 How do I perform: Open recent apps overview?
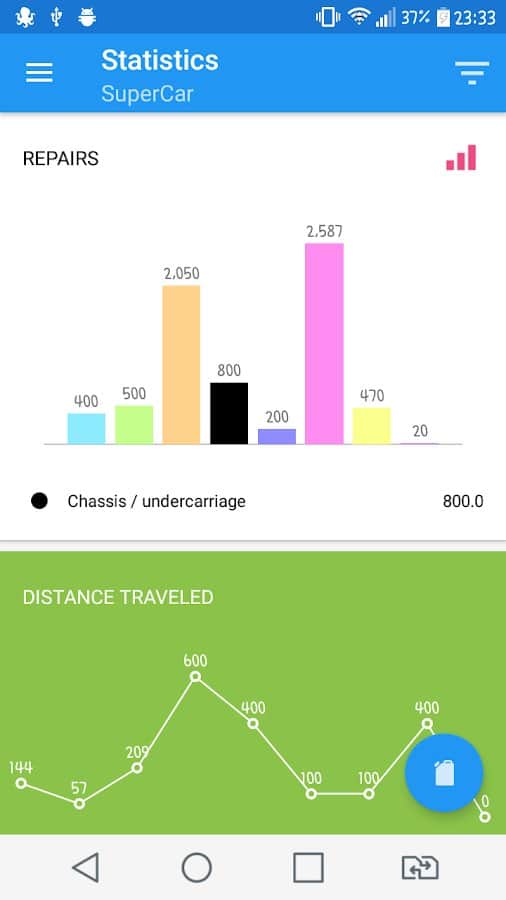[308, 867]
